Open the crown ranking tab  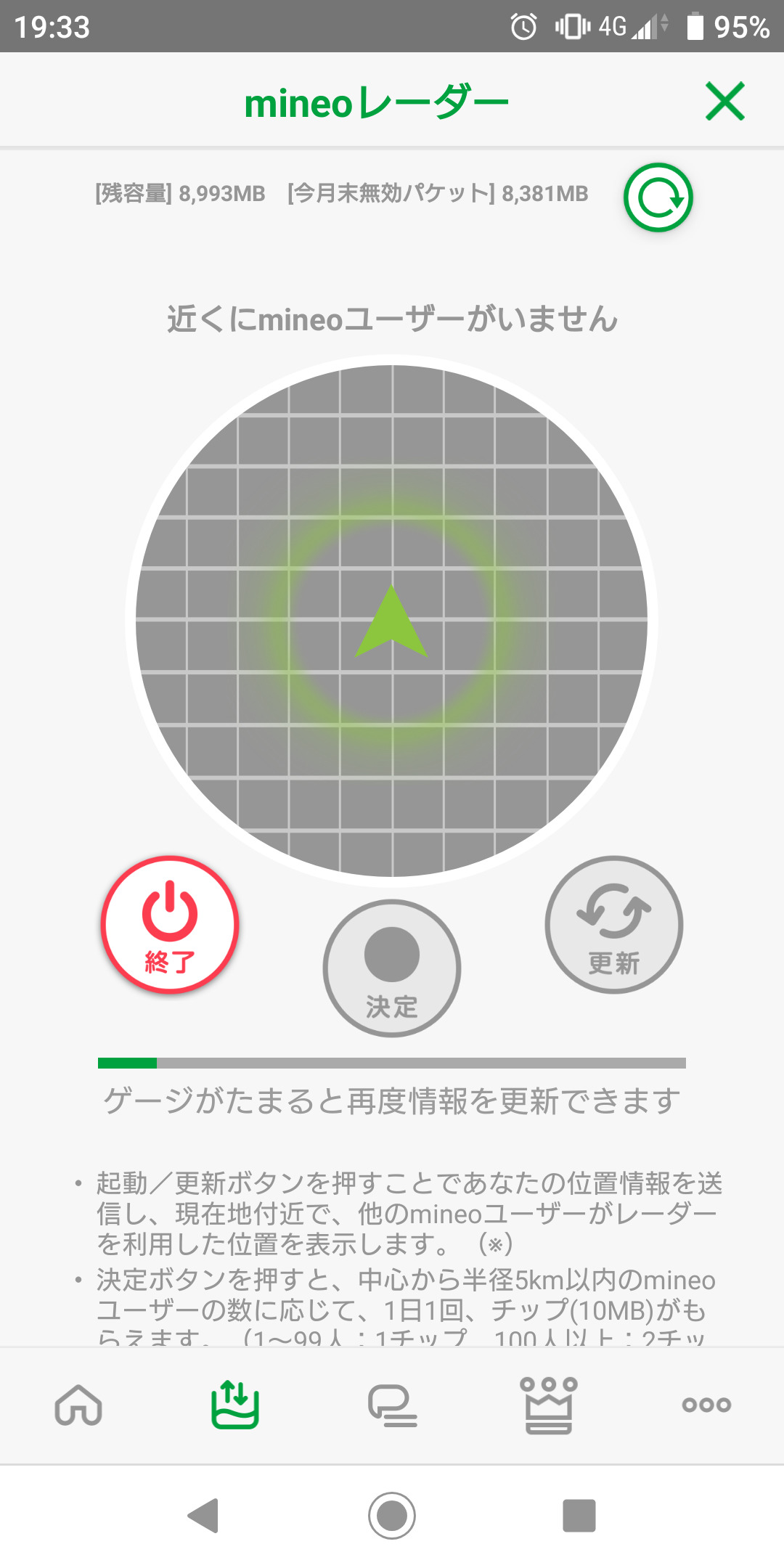pyautogui.click(x=549, y=1405)
